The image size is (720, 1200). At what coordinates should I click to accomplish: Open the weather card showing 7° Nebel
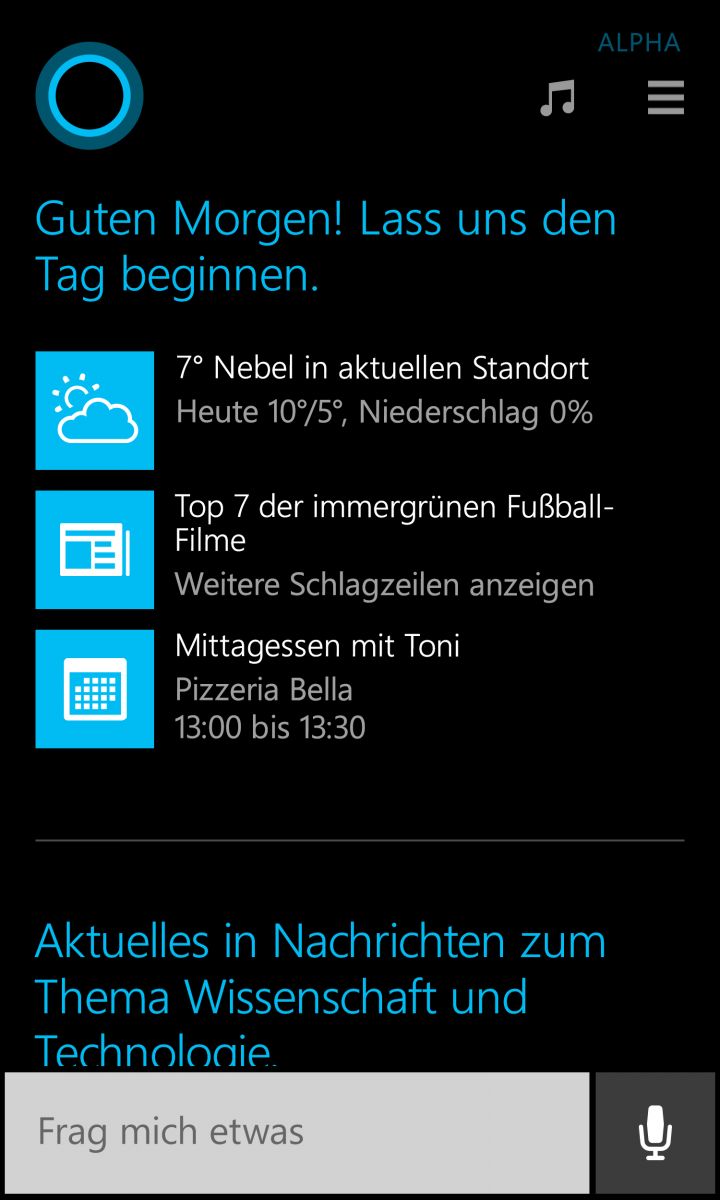pyautogui.click(x=360, y=410)
